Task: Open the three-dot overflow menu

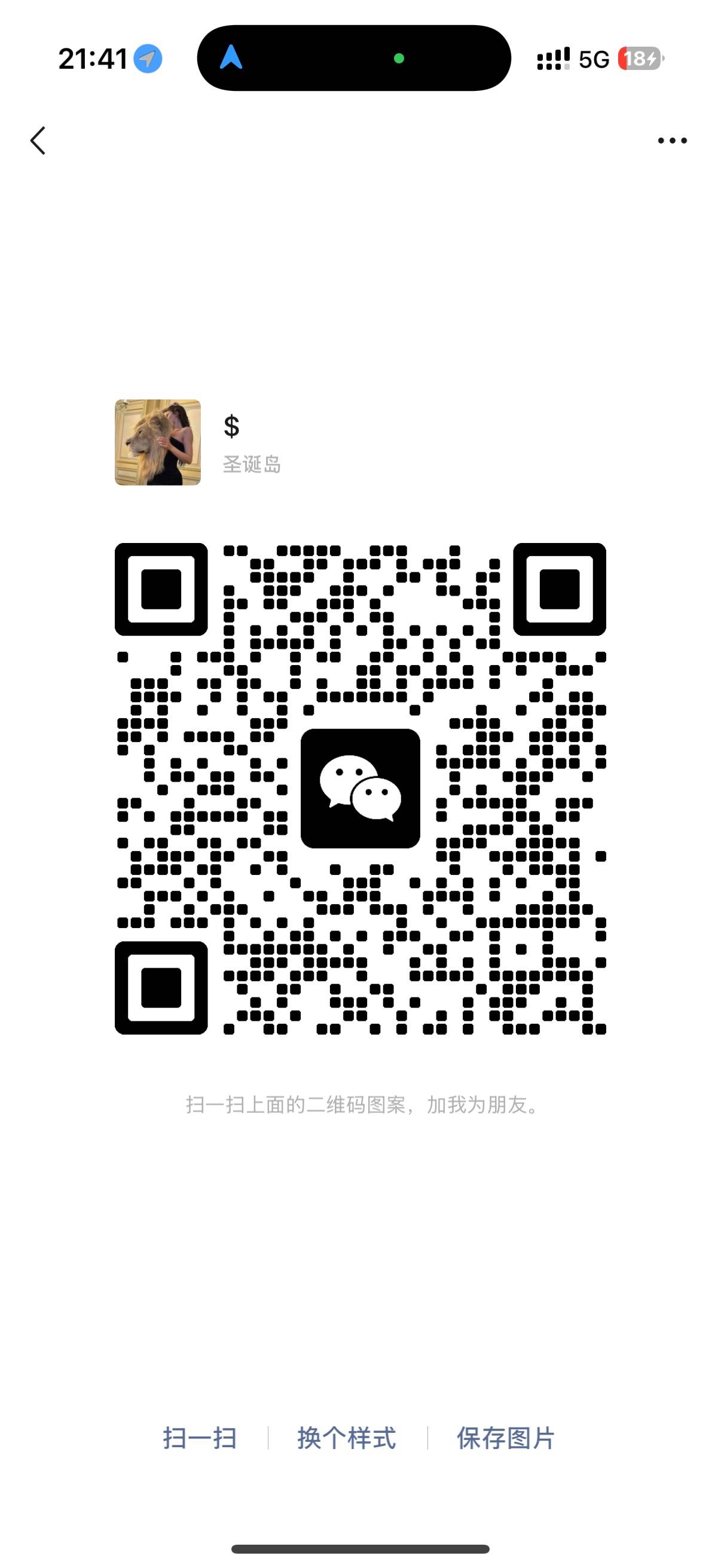Action: (672, 141)
